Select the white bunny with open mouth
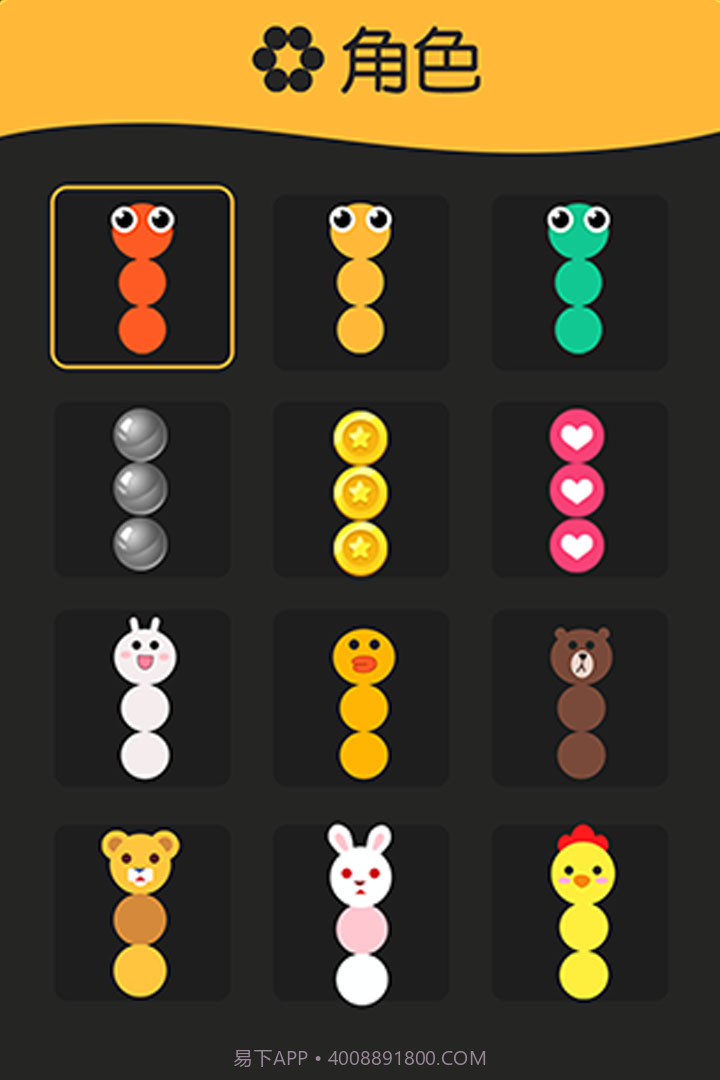The height and width of the screenshot is (1080, 720). pos(142,698)
